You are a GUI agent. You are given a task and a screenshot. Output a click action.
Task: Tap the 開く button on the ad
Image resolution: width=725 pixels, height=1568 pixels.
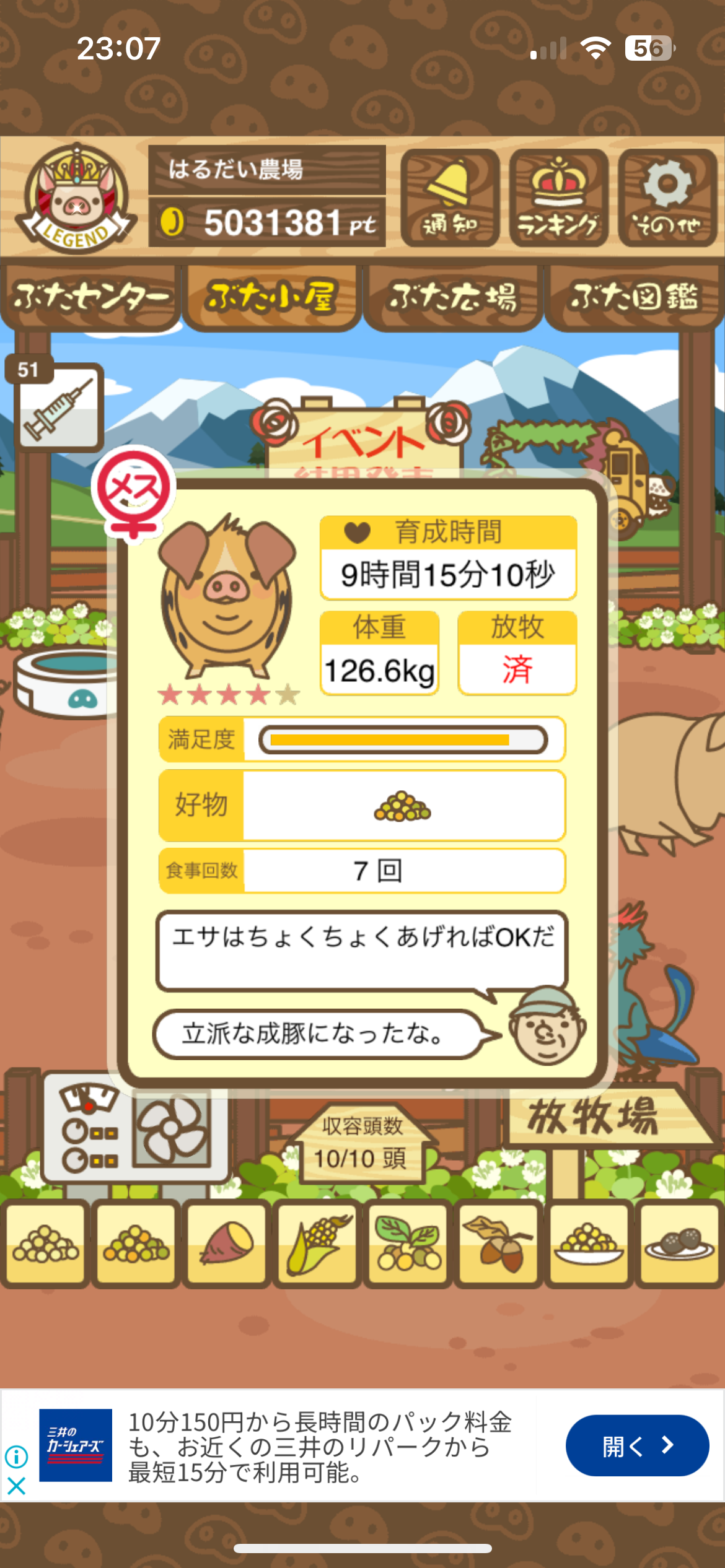click(x=636, y=1446)
